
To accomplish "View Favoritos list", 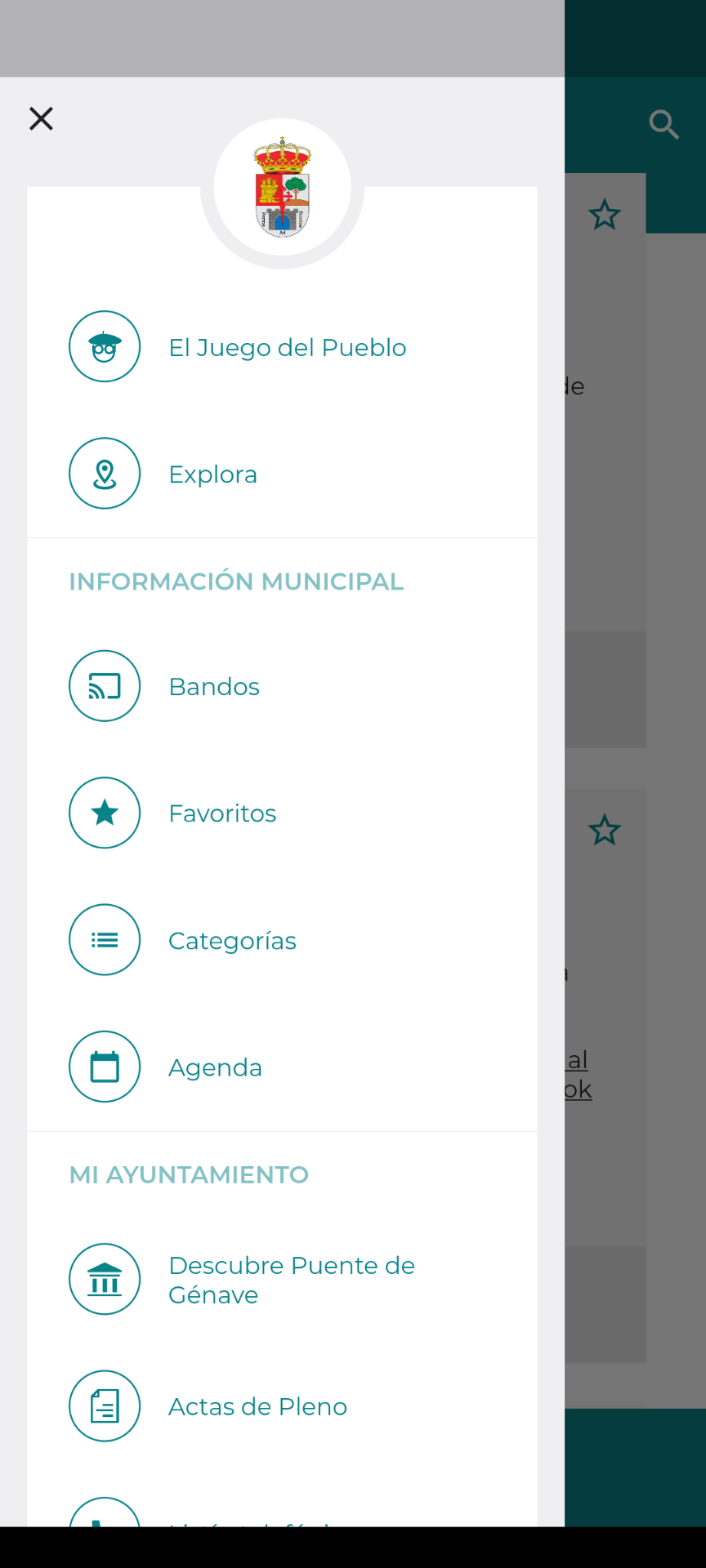I will 222,813.
